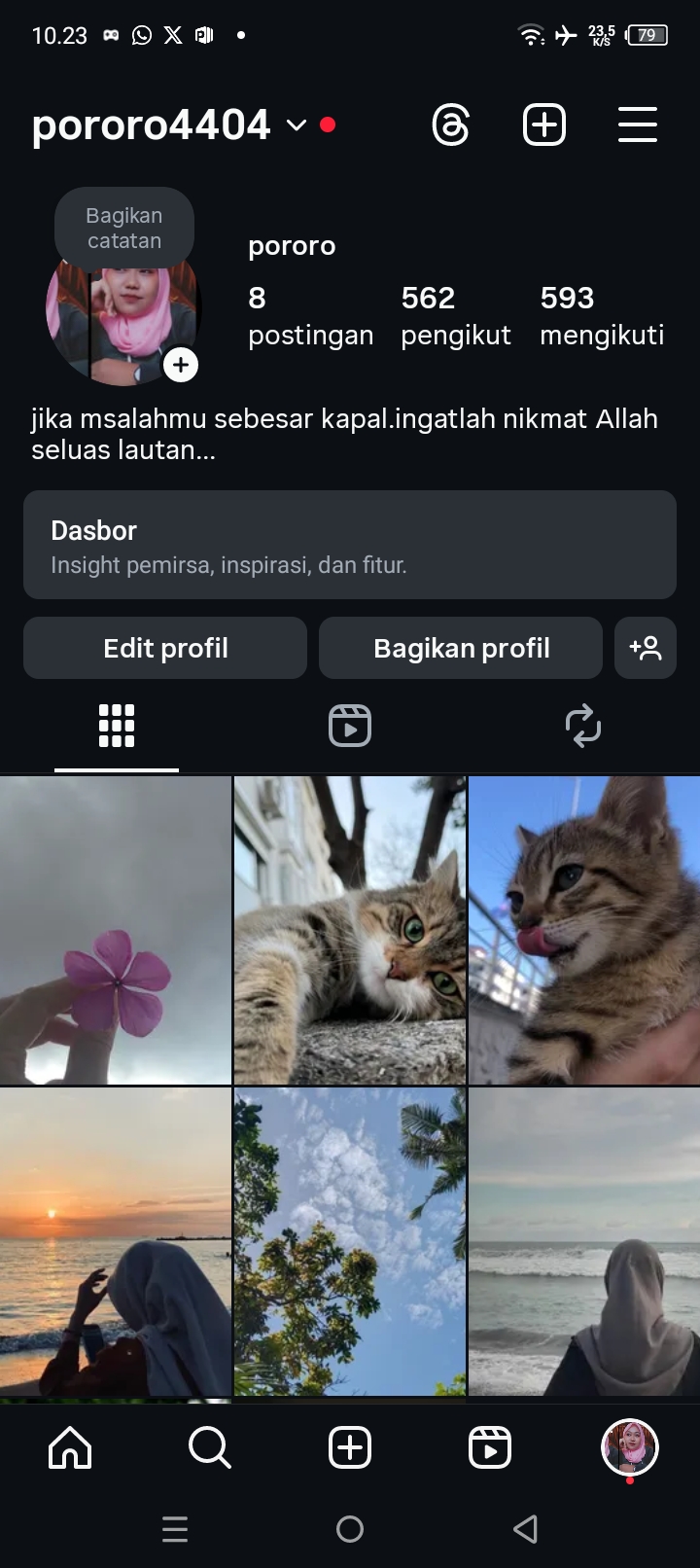This screenshot has width=700, height=1568.
Task: Expand the pororo4404 account switcher
Action: tap(296, 125)
